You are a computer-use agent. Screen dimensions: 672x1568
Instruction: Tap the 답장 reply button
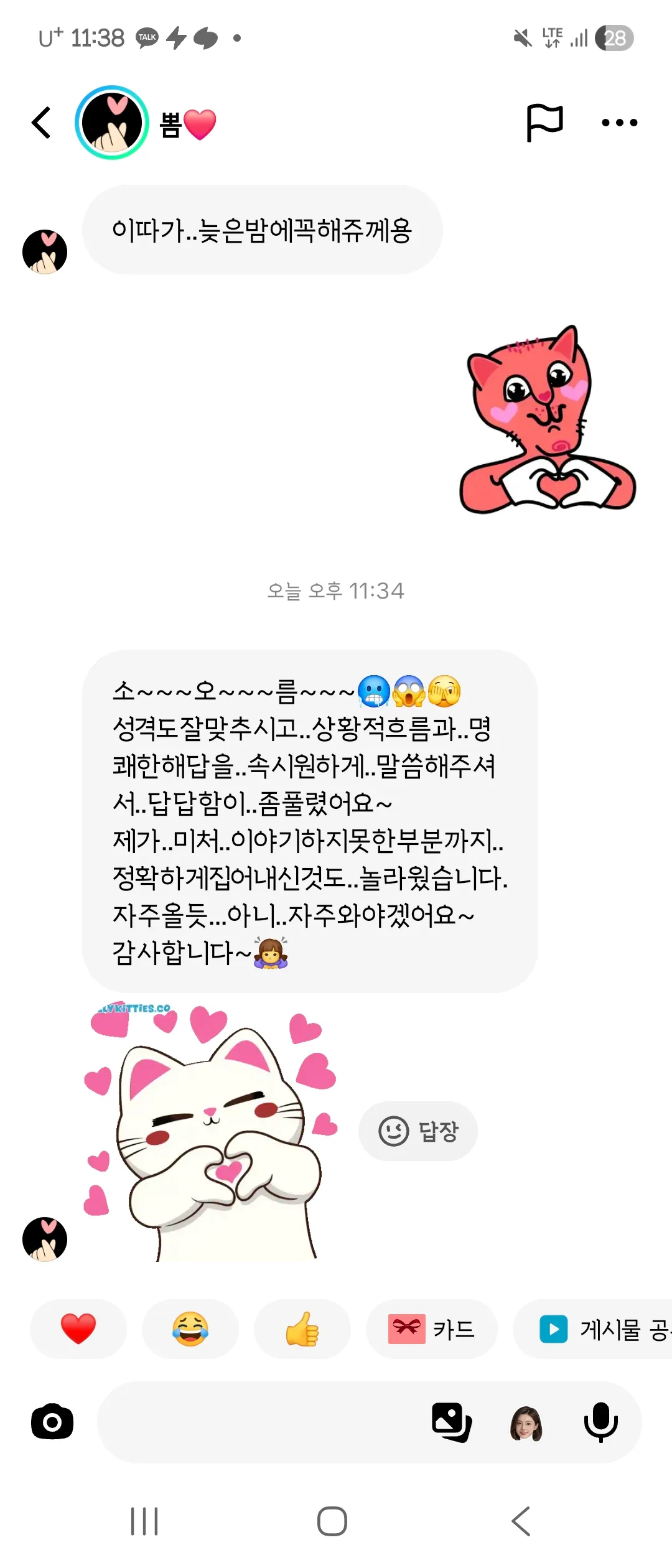click(x=418, y=1131)
